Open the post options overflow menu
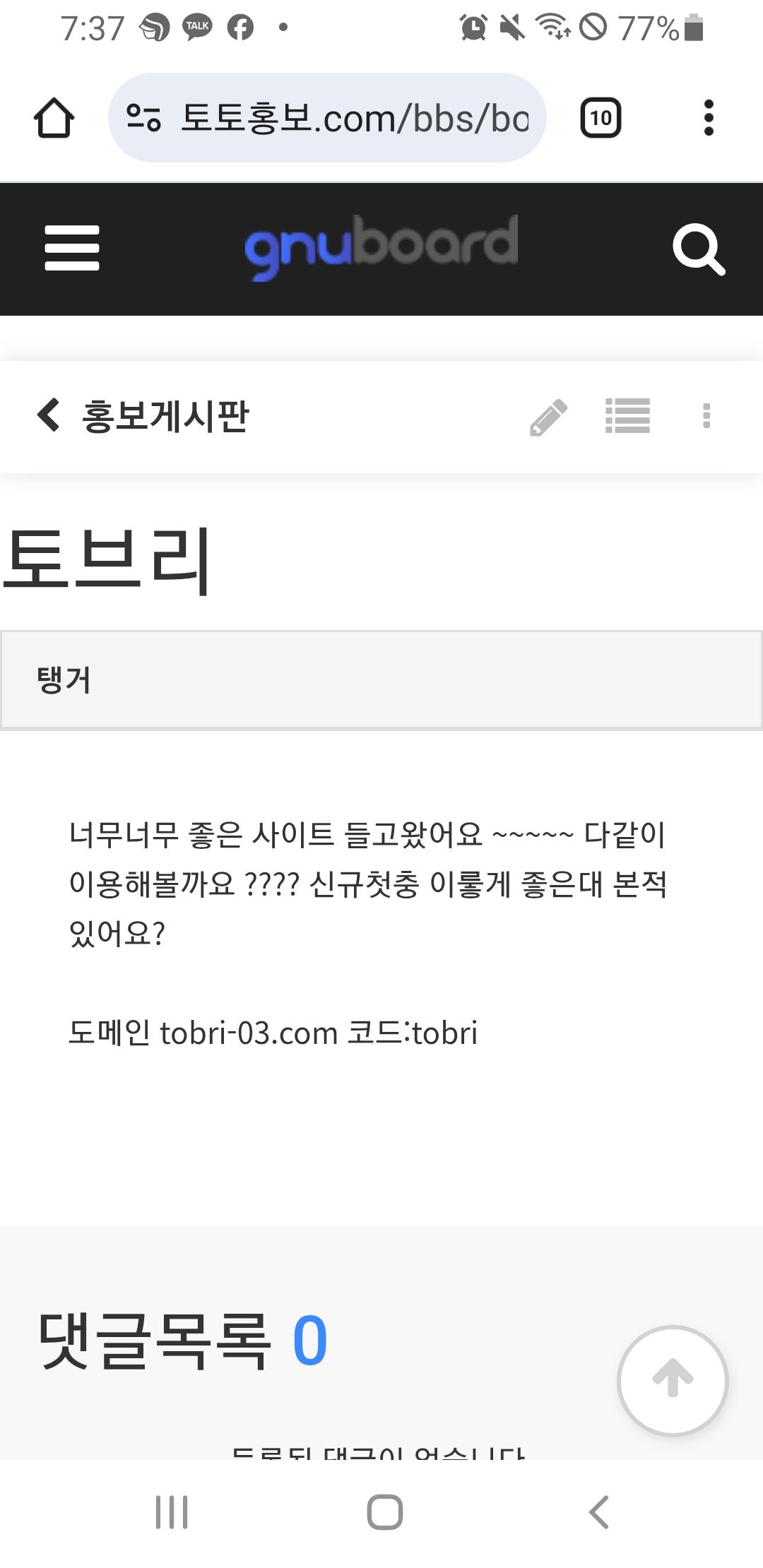The width and height of the screenshot is (763, 1568). [x=706, y=415]
